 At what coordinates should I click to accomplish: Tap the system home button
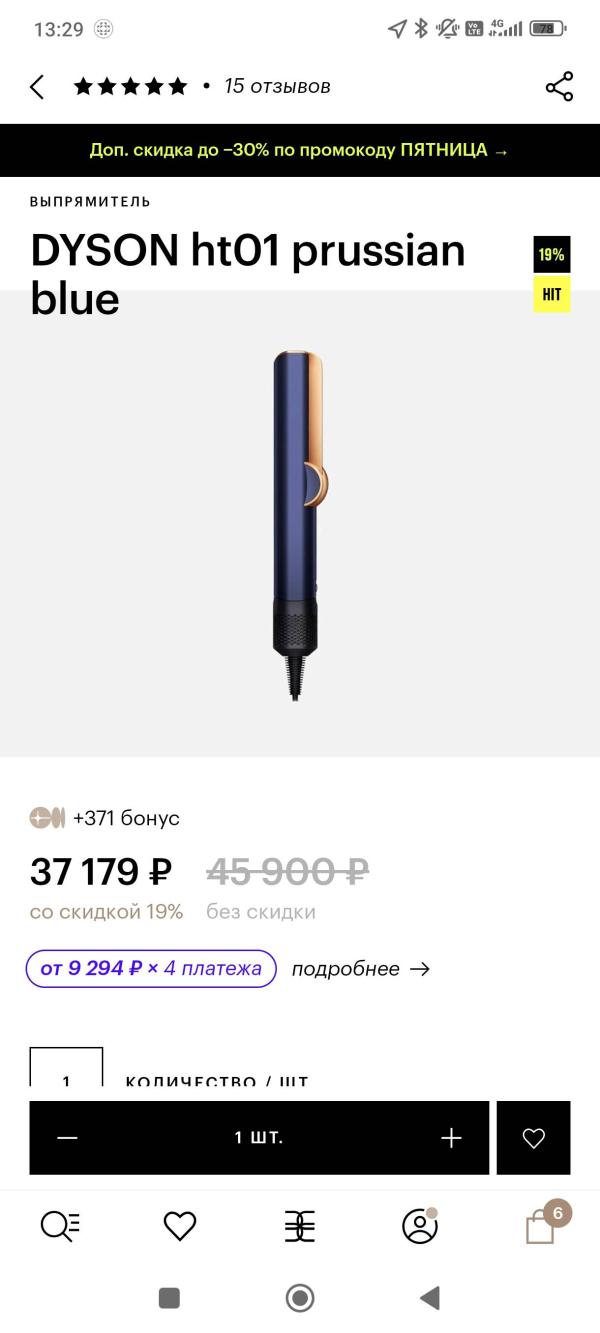pyautogui.click(x=300, y=1298)
